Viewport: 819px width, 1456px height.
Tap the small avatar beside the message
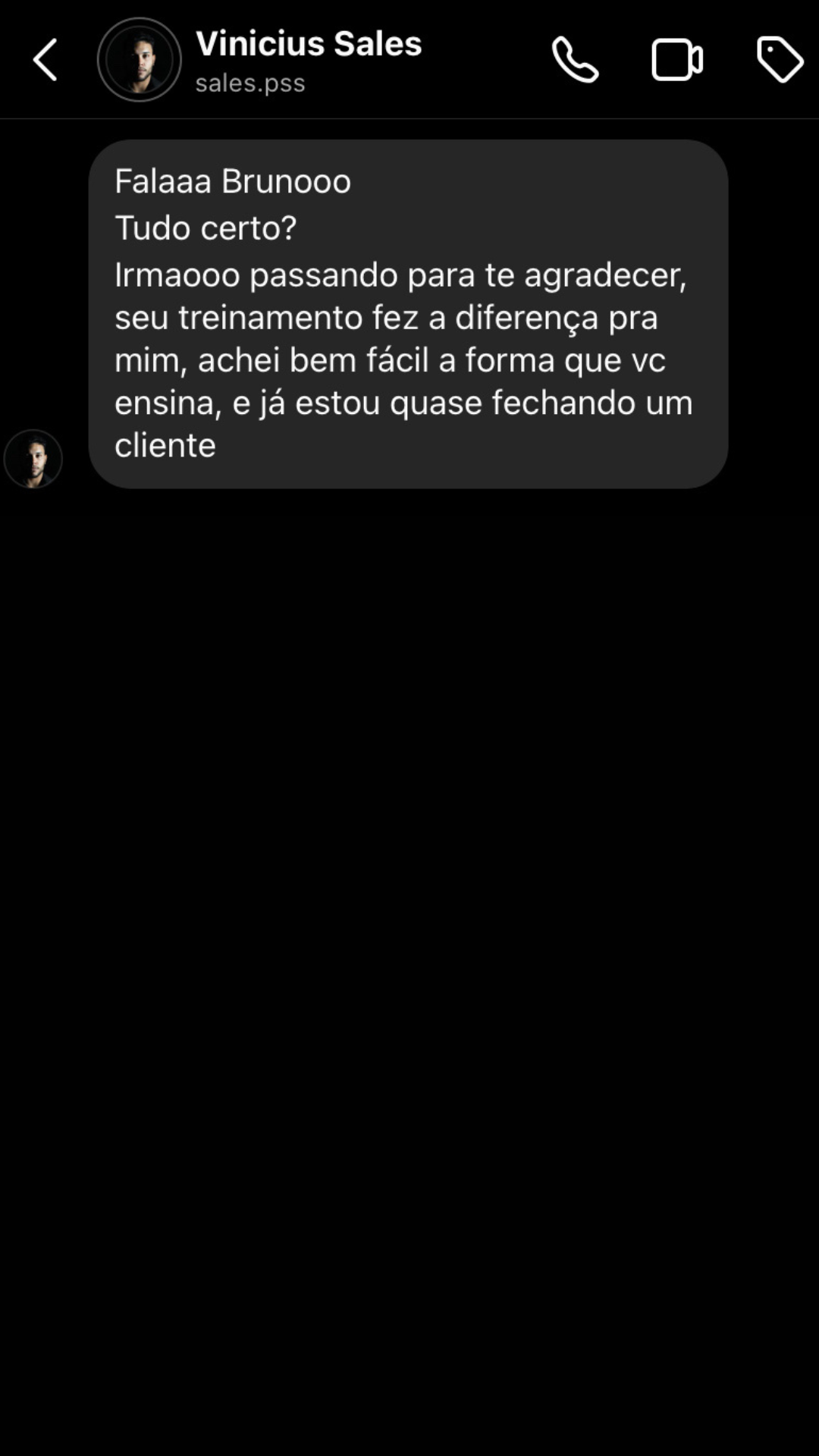point(33,459)
